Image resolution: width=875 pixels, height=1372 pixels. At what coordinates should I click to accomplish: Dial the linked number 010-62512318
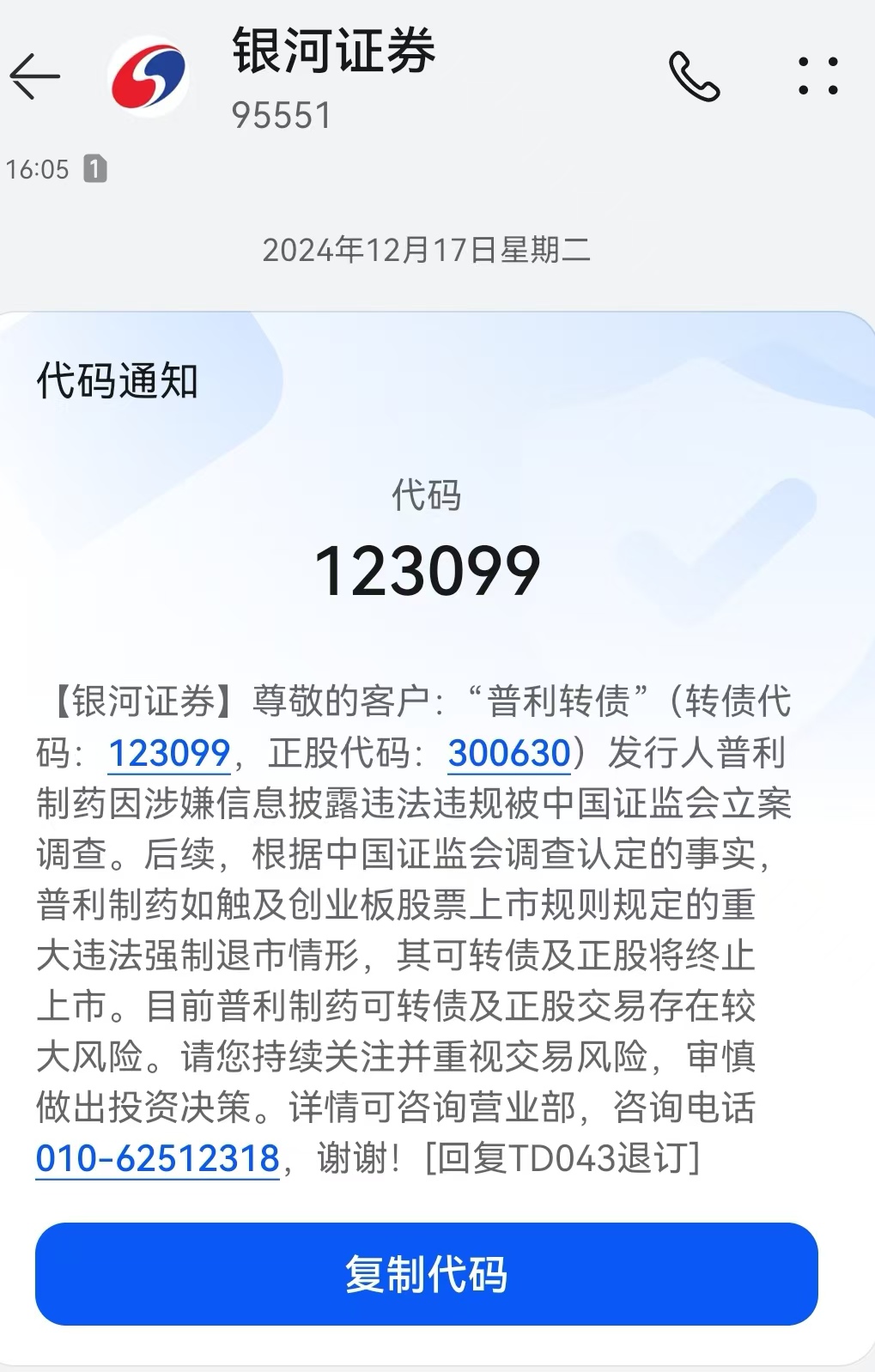(158, 1159)
